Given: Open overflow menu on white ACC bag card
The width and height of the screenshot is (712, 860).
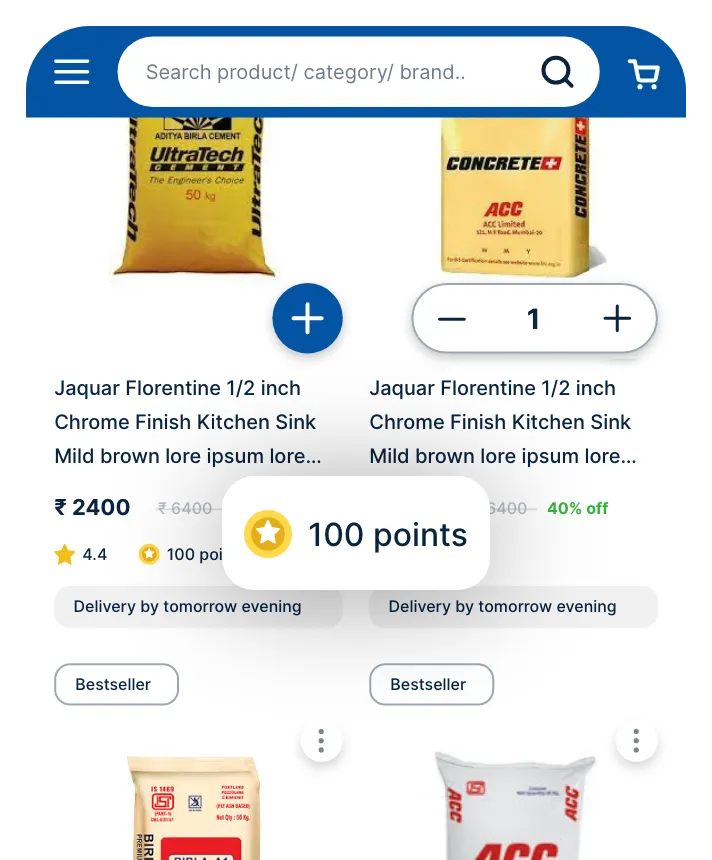Looking at the screenshot, I should pos(636,741).
